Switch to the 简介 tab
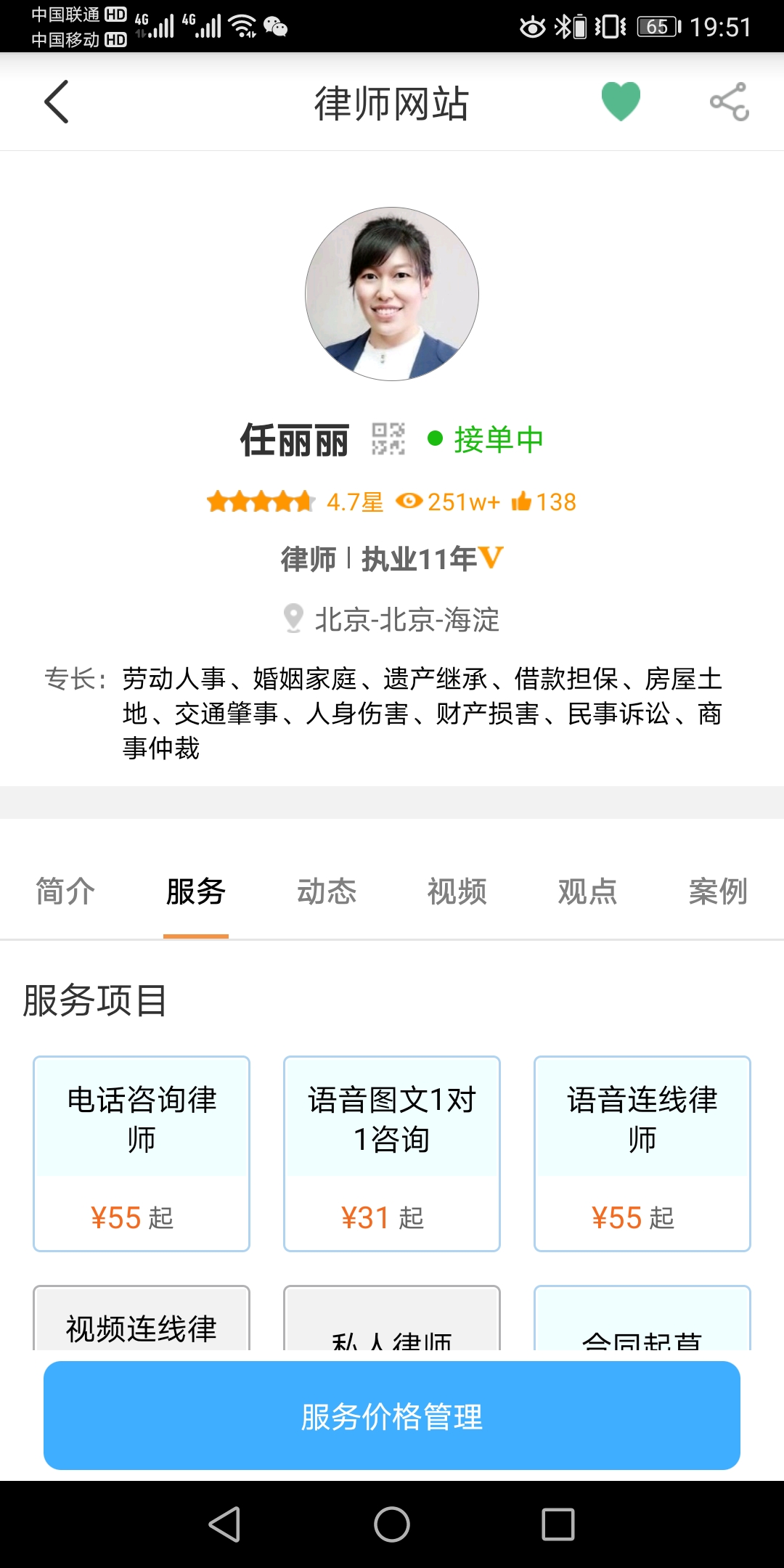Image resolution: width=784 pixels, height=1568 pixels. tap(65, 891)
